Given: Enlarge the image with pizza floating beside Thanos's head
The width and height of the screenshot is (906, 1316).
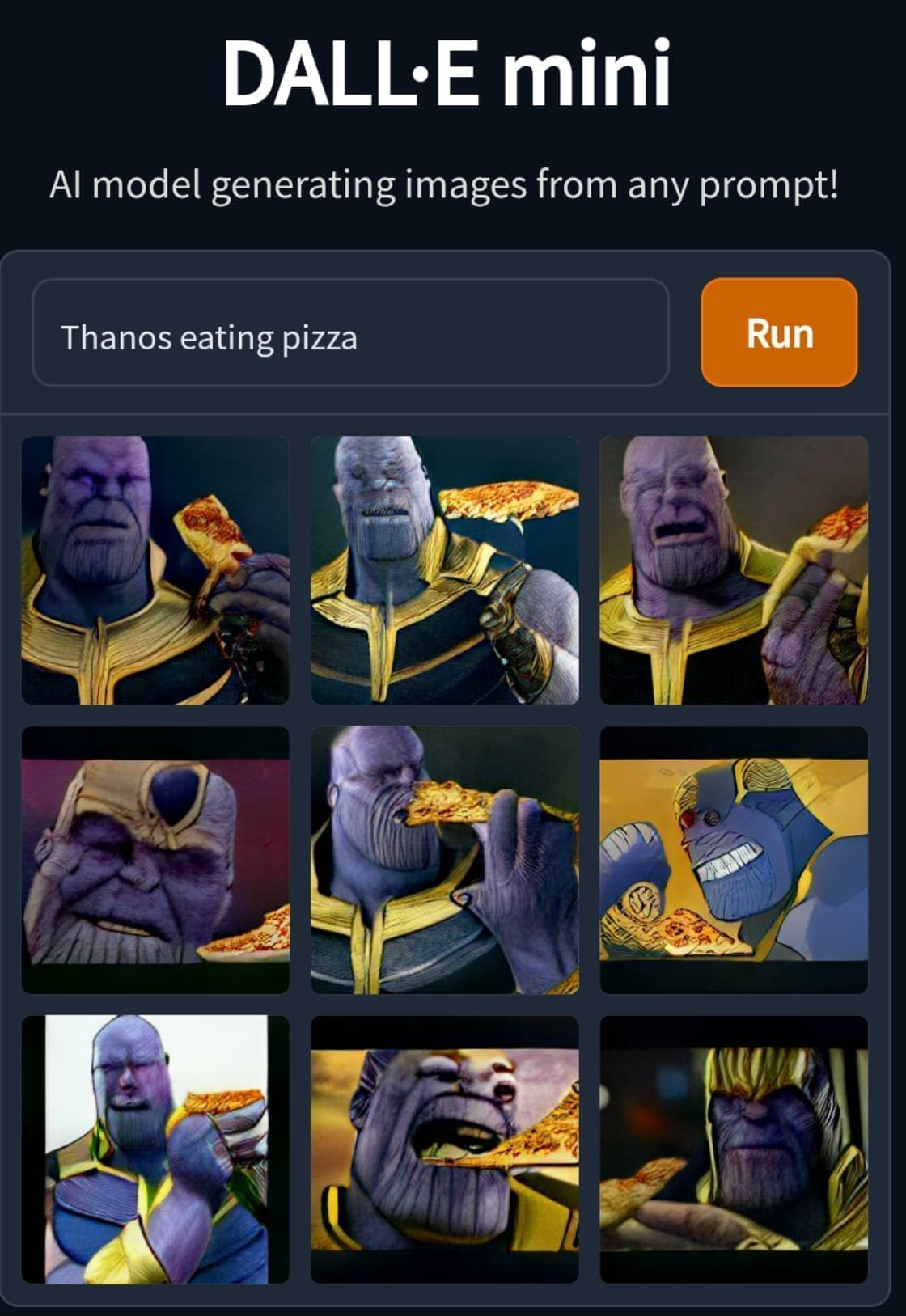Looking at the screenshot, I should coord(444,570).
